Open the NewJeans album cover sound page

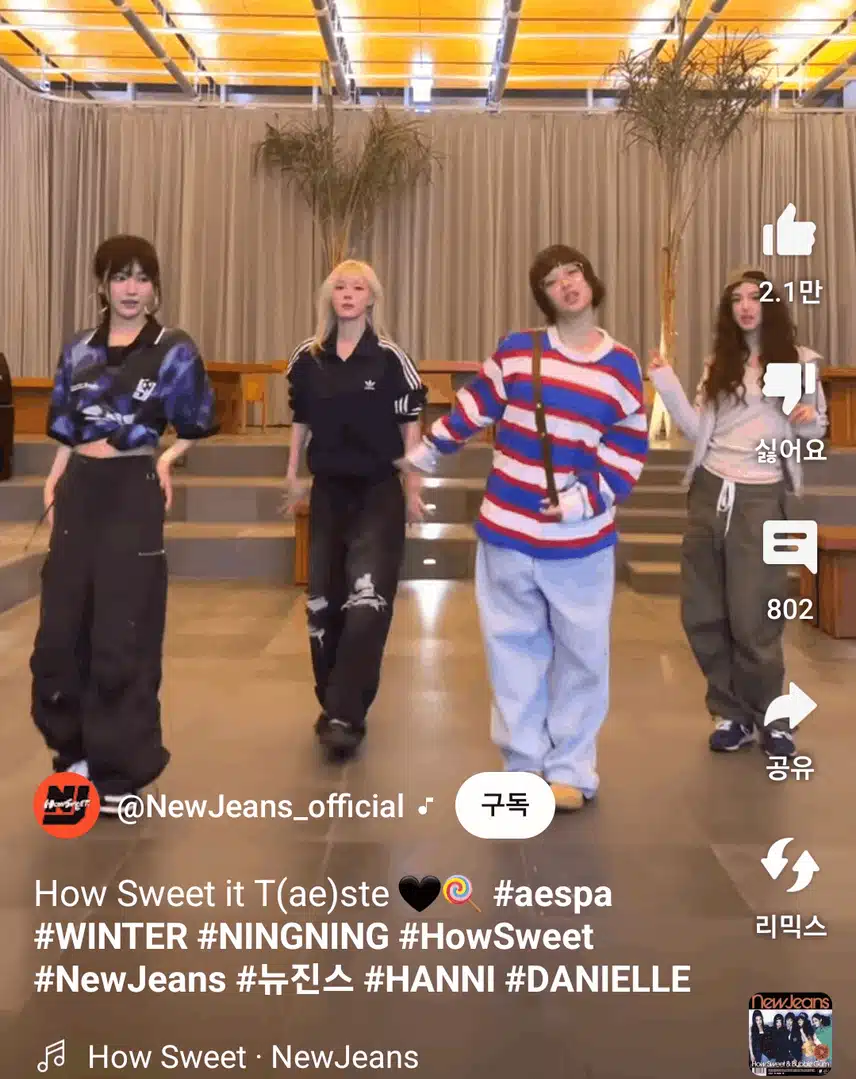tap(790, 1033)
